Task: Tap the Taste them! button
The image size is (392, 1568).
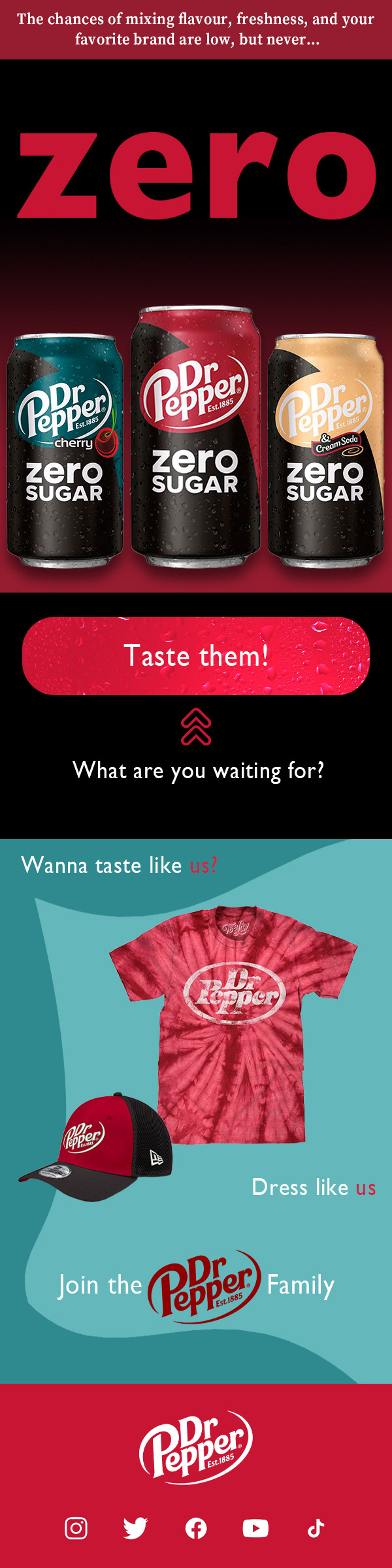Action: pyautogui.click(x=196, y=655)
